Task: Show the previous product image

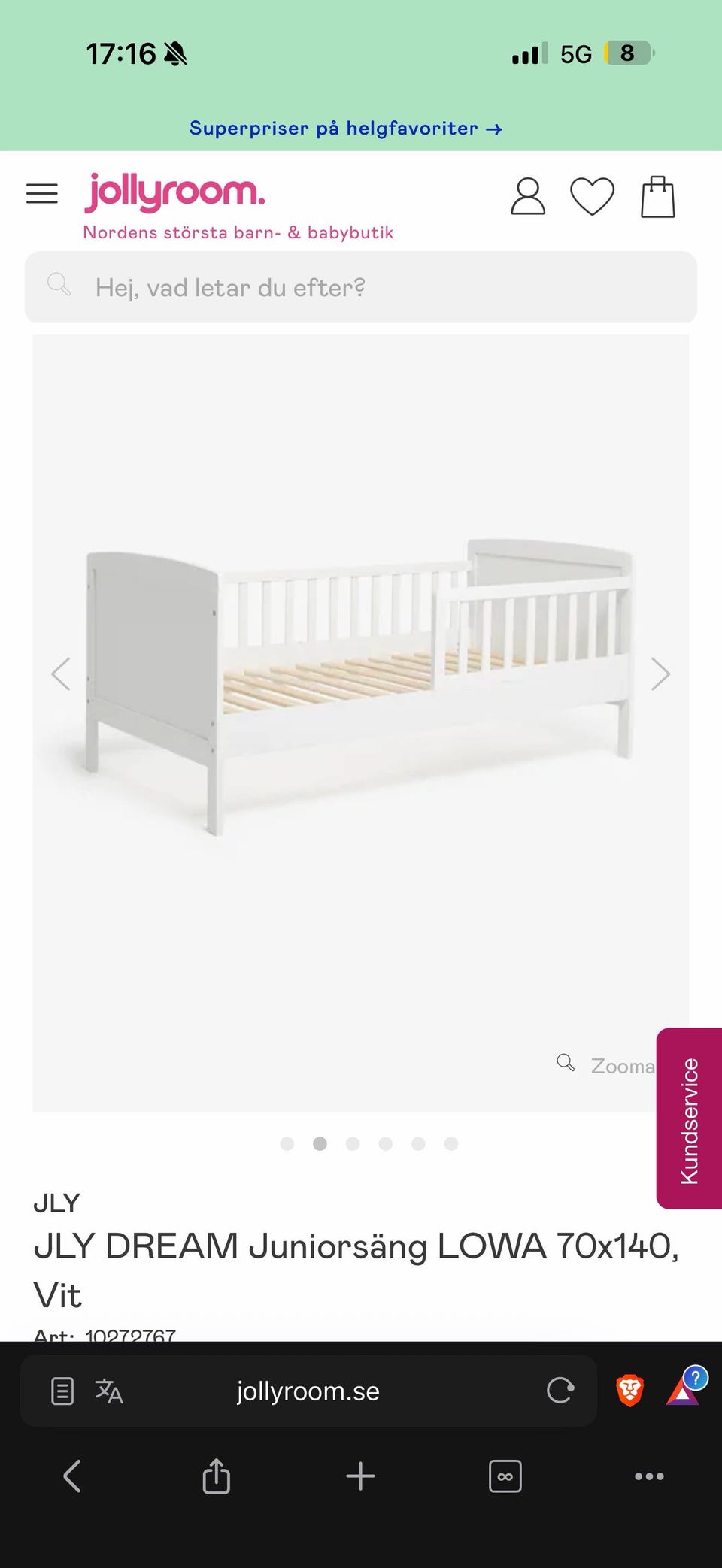Action: pyautogui.click(x=61, y=674)
